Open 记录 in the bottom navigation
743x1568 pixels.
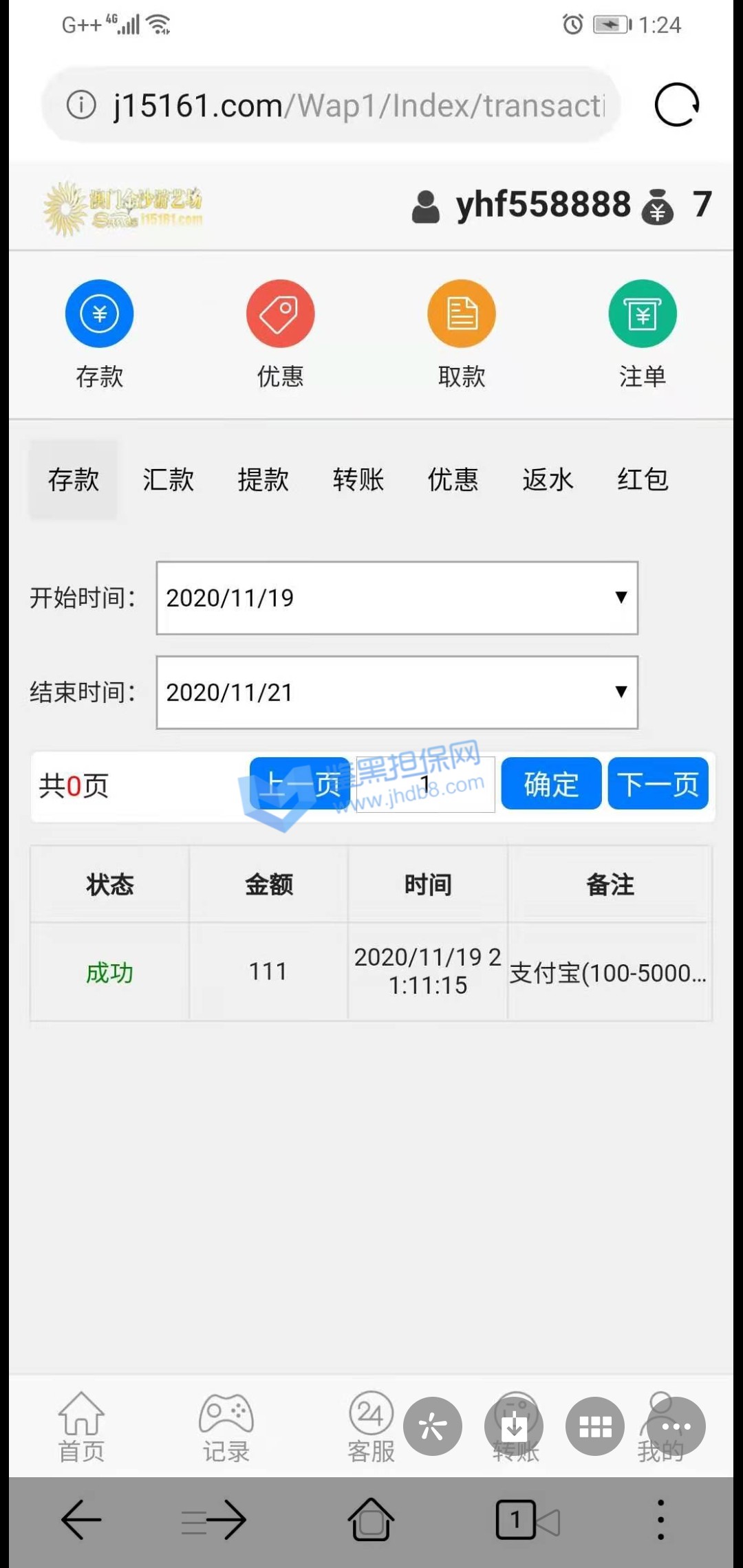point(226,1427)
